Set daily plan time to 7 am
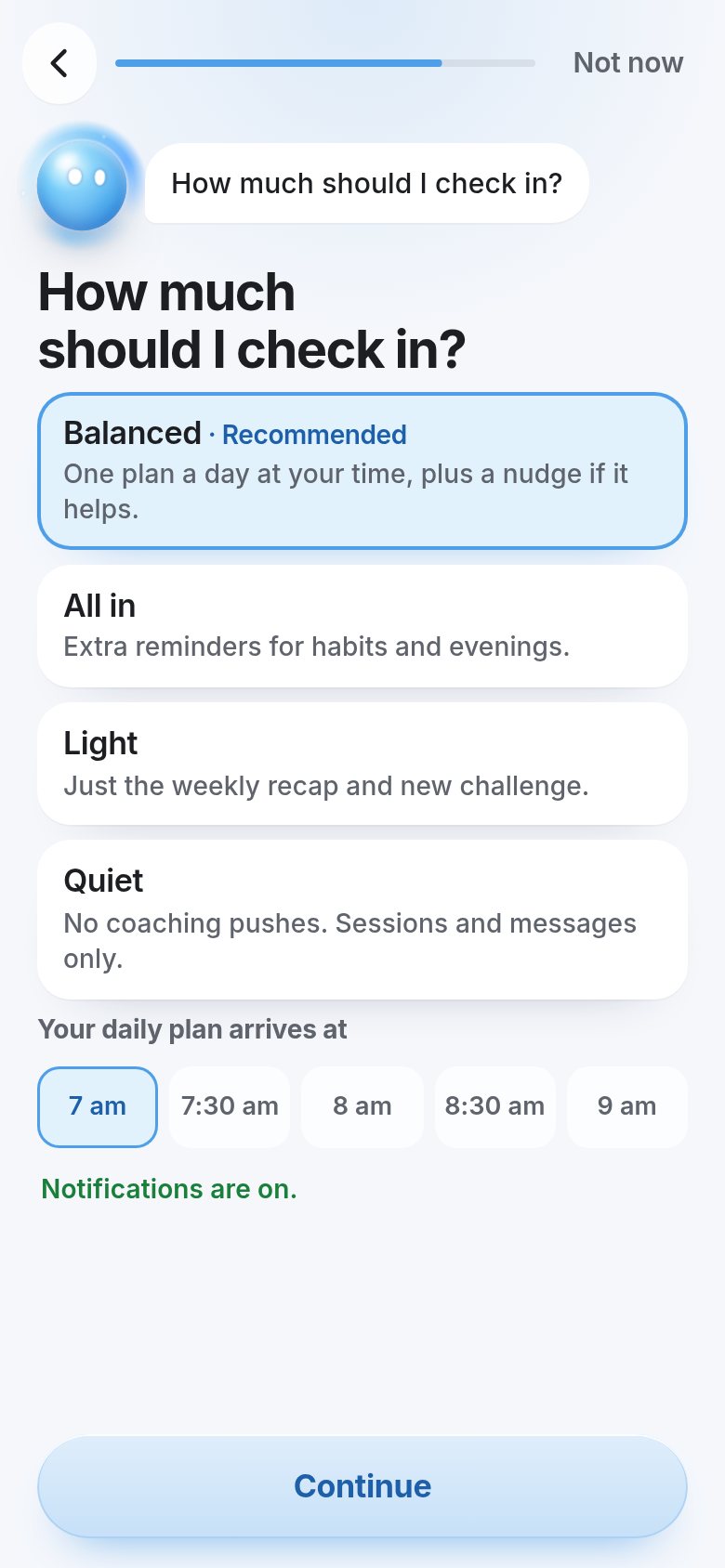This screenshot has width=725, height=1568. pyautogui.click(x=98, y=1106)
